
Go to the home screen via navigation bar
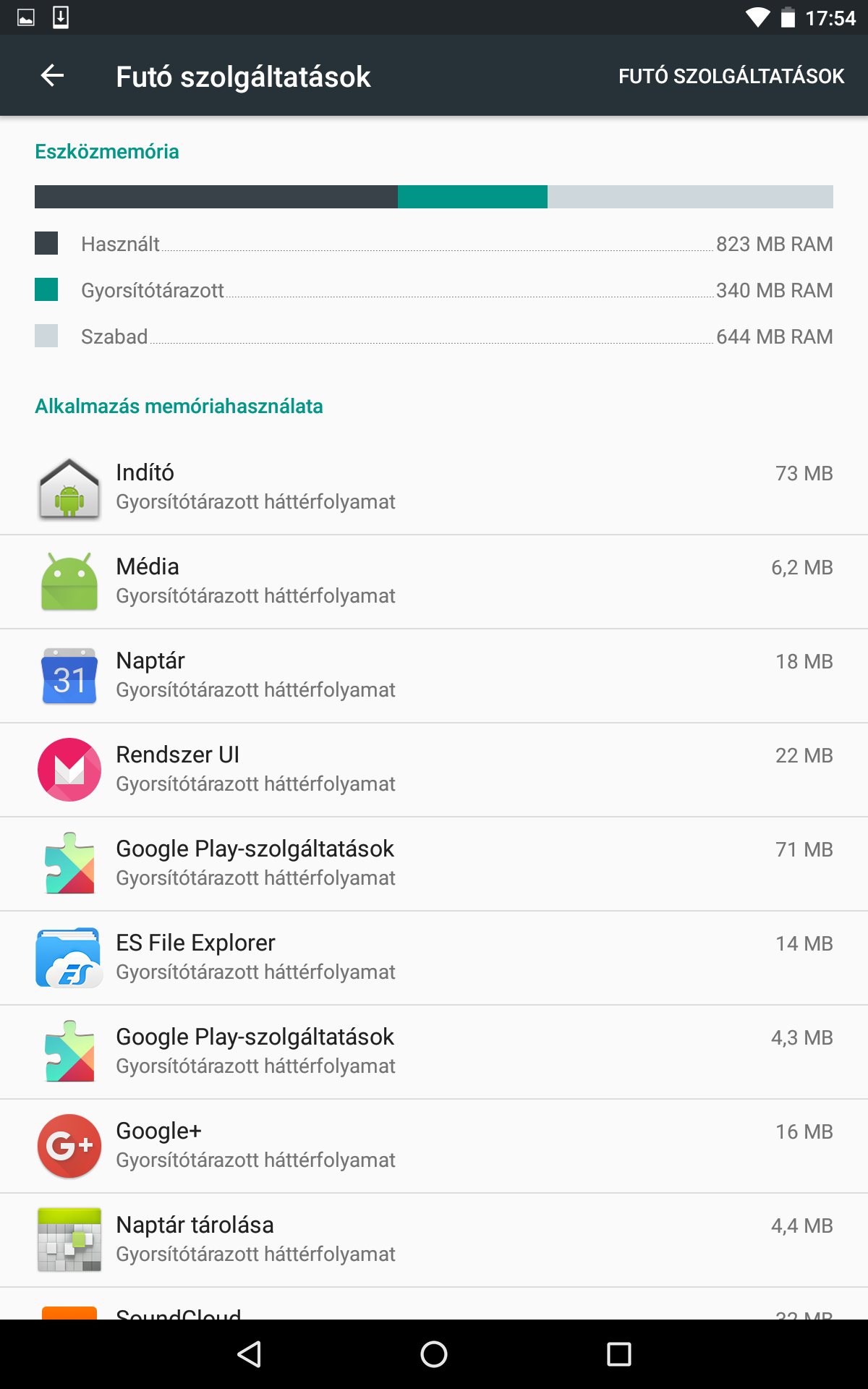pyautogui.click(x=434, y=1354)
